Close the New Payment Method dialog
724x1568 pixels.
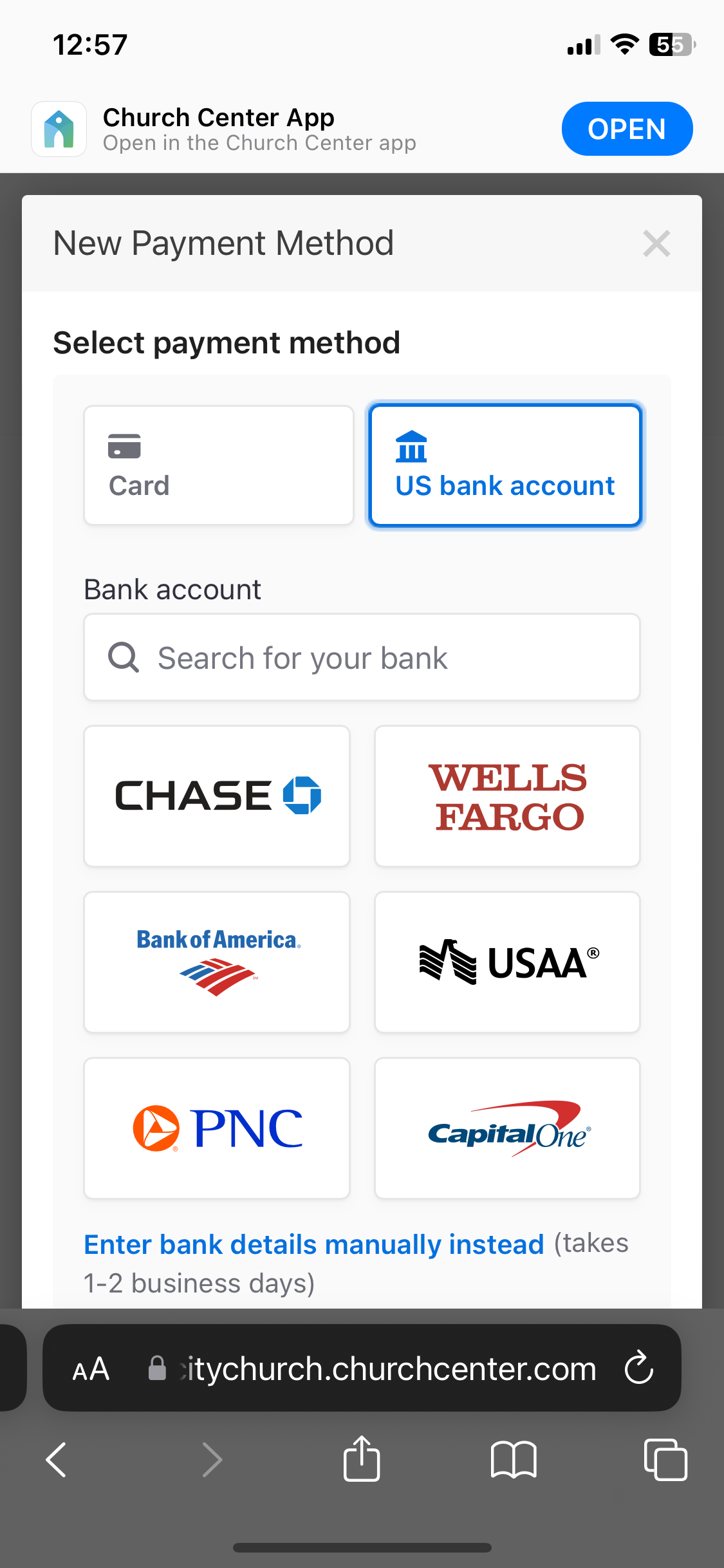coord(656,243)
